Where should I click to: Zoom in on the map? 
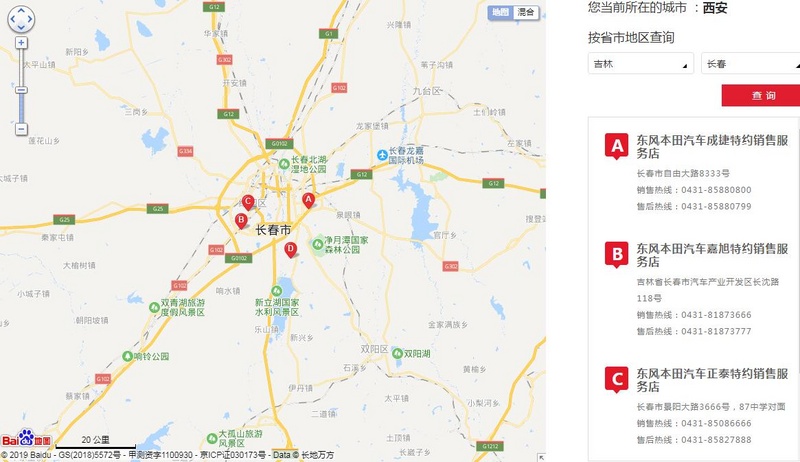21,43
